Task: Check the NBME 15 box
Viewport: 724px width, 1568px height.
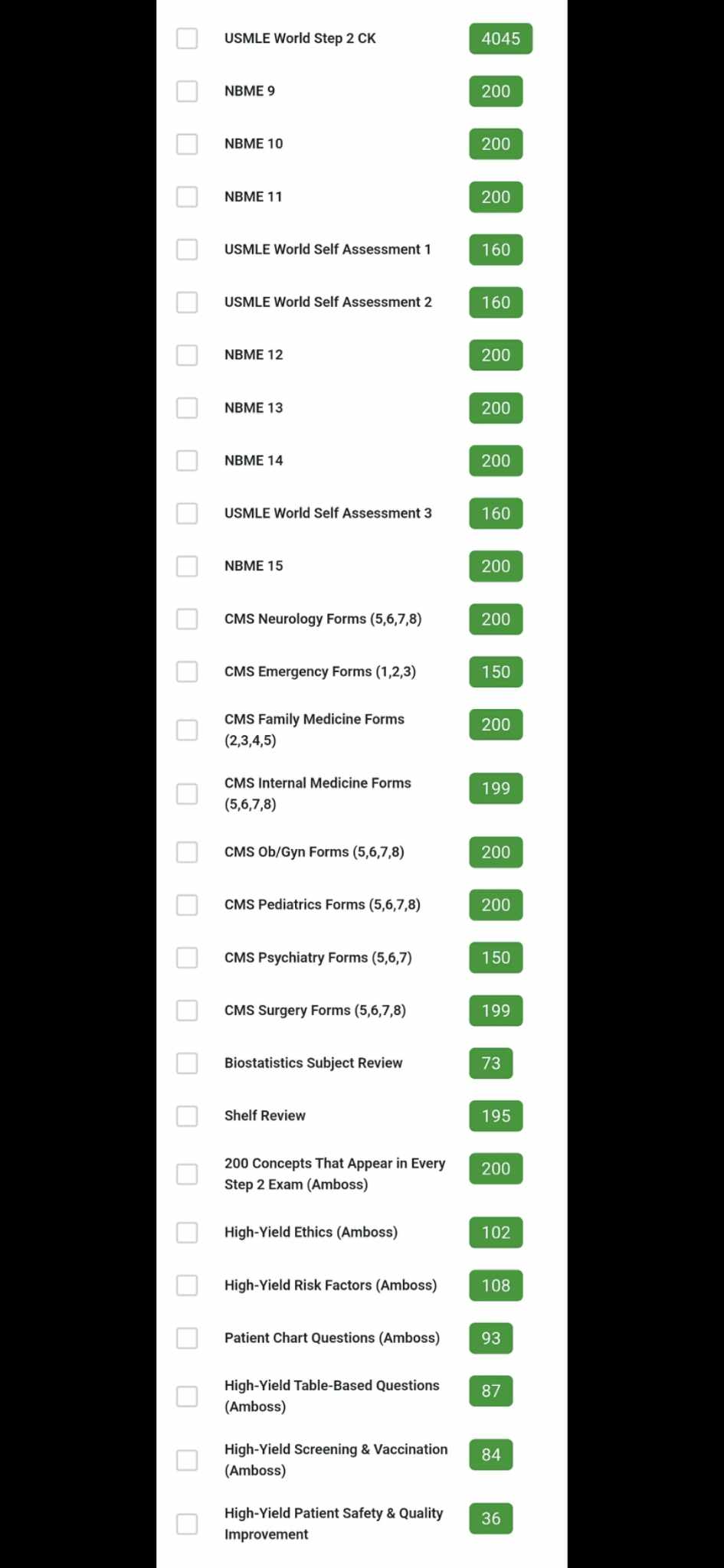Action: tap(187, 566)
